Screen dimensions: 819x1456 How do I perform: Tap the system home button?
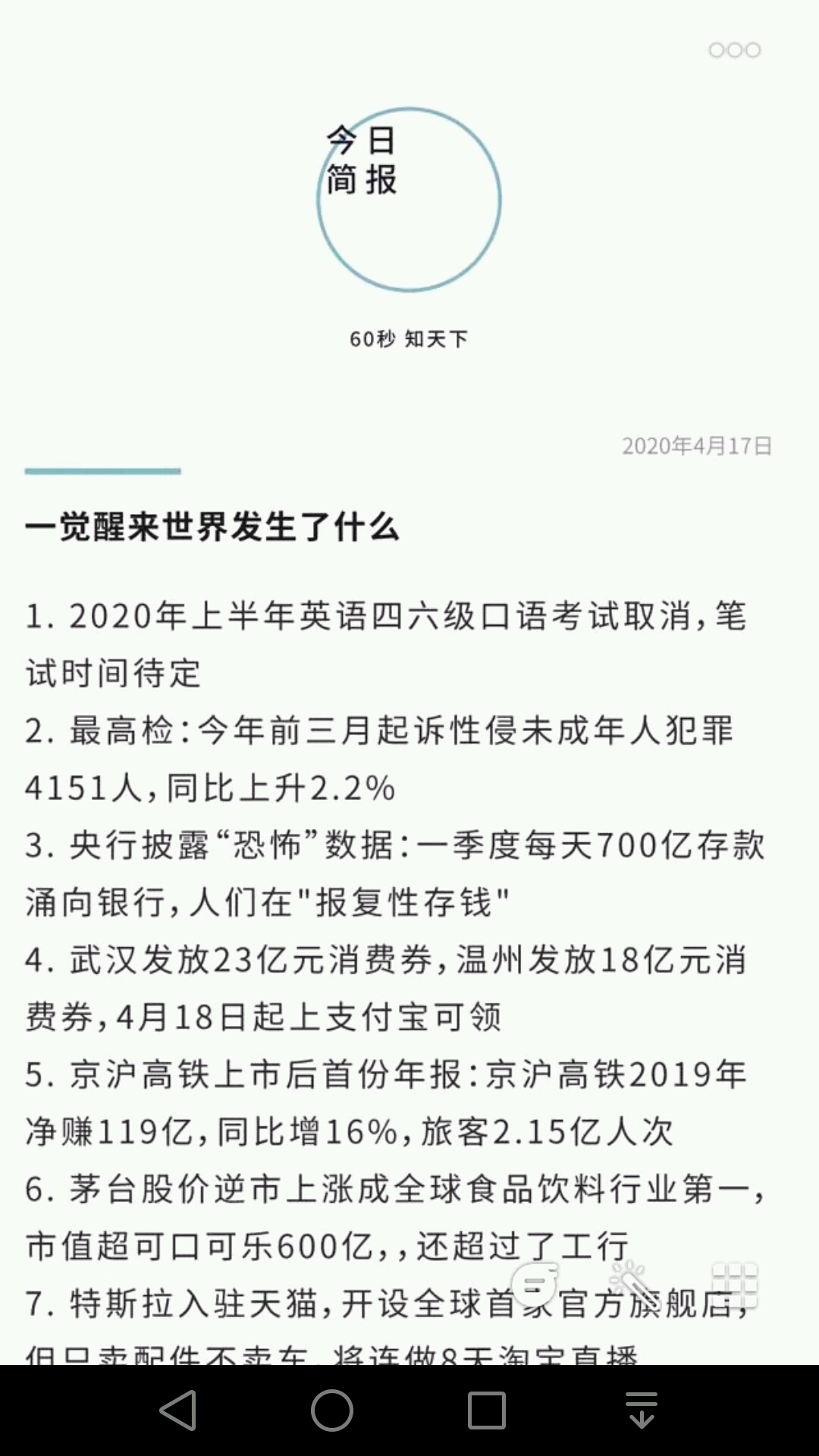[332, 1410]
